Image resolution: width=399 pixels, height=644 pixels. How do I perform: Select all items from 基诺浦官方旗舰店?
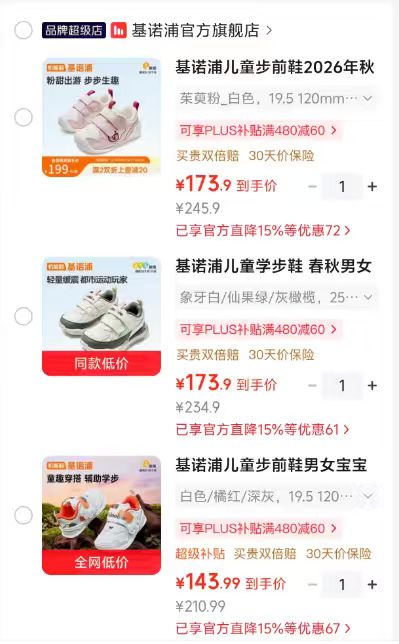23,30
